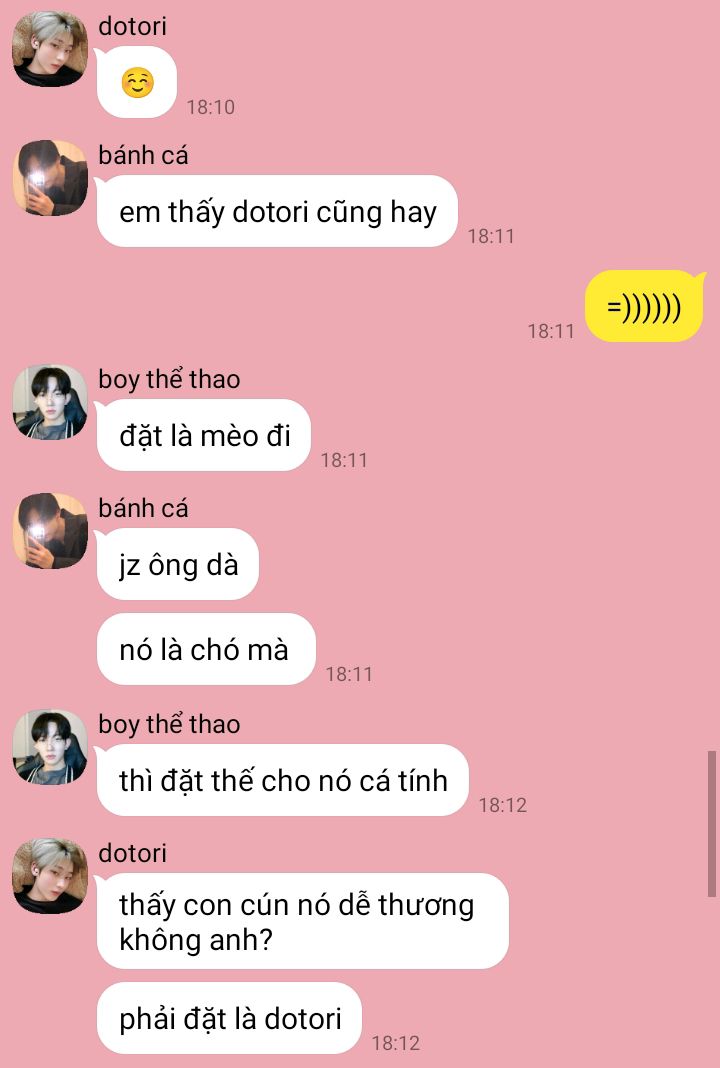This screenshot has height=1068, width=720.
Task: Tap bánh cá's avatar beside "jz ông dà"
Action: tap(50, 531)
